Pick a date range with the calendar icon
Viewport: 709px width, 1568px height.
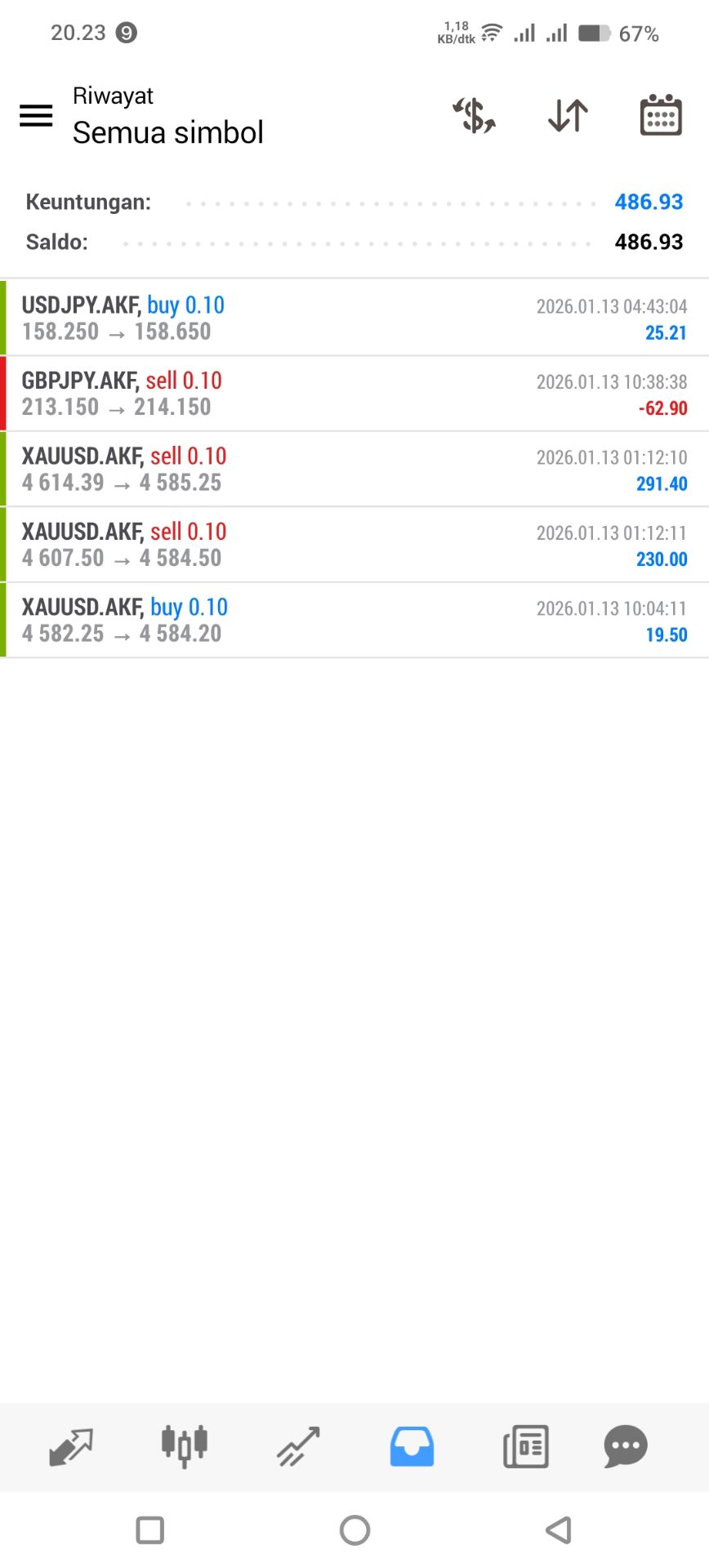click(x=660, y=115)
